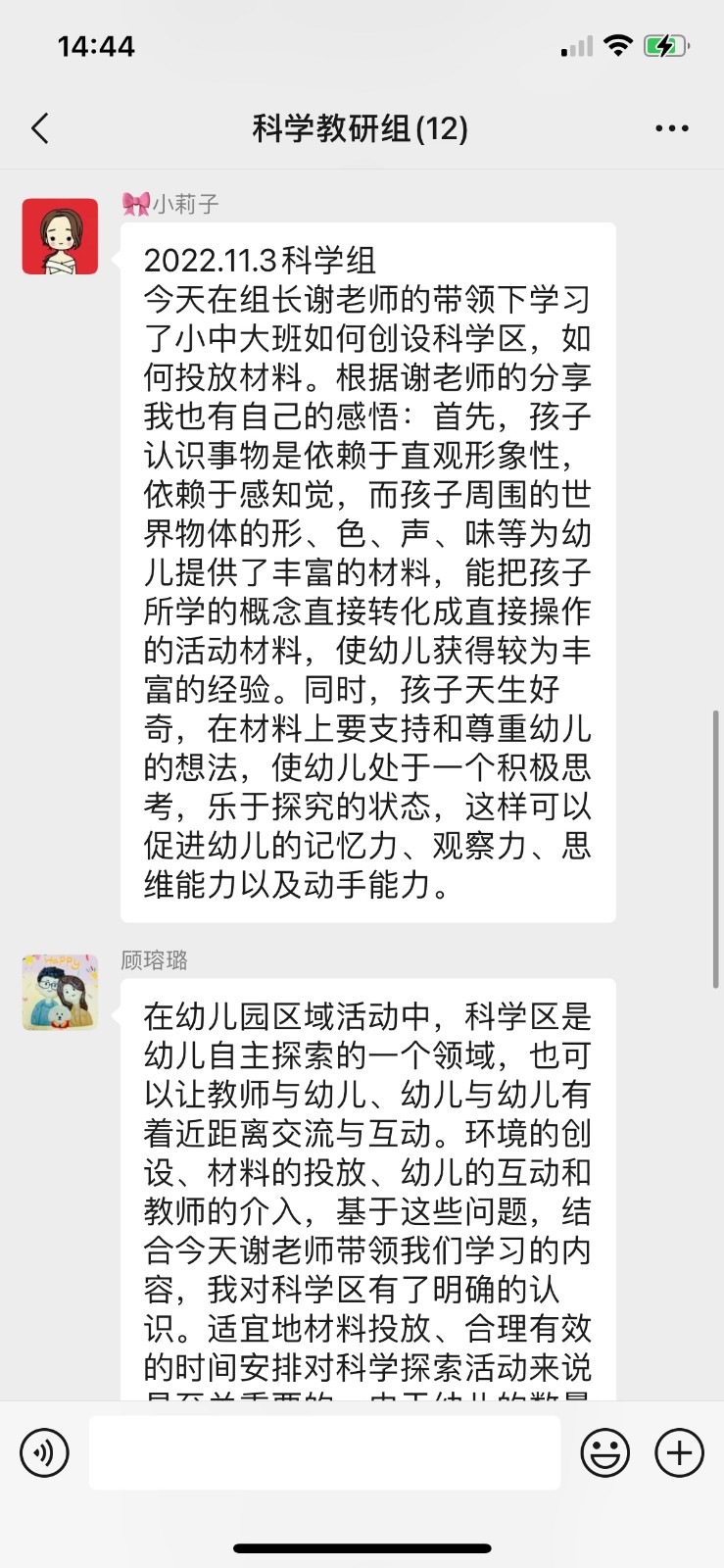Go back from the 科学教研组 chat
The width and height of the screenshot is (724, 1568).
point(40,128)
